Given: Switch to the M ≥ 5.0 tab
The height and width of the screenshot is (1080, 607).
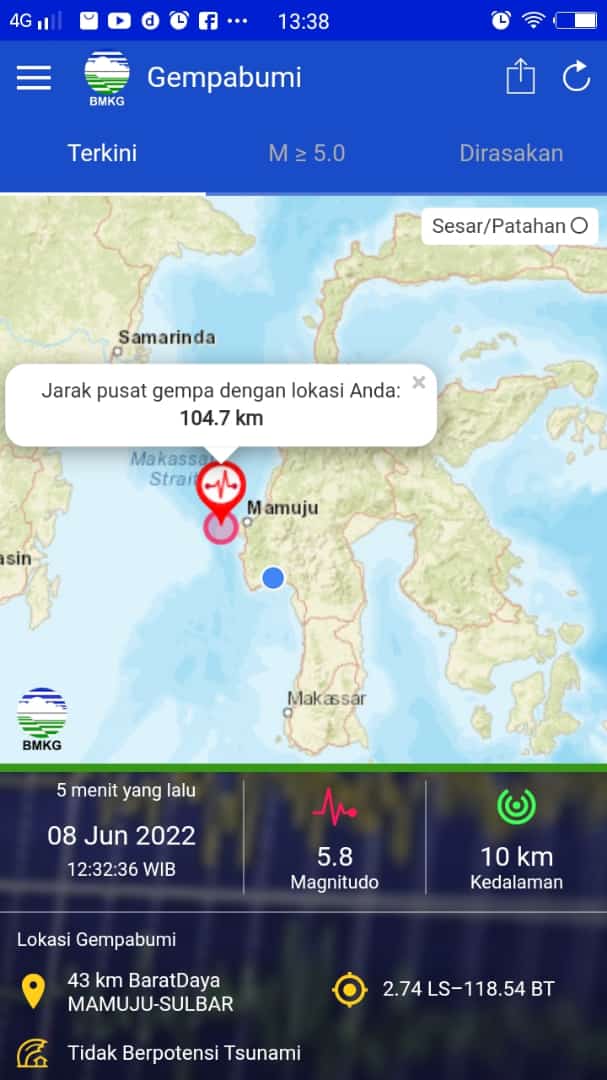Looking at the screenshot, I should 306,153.
